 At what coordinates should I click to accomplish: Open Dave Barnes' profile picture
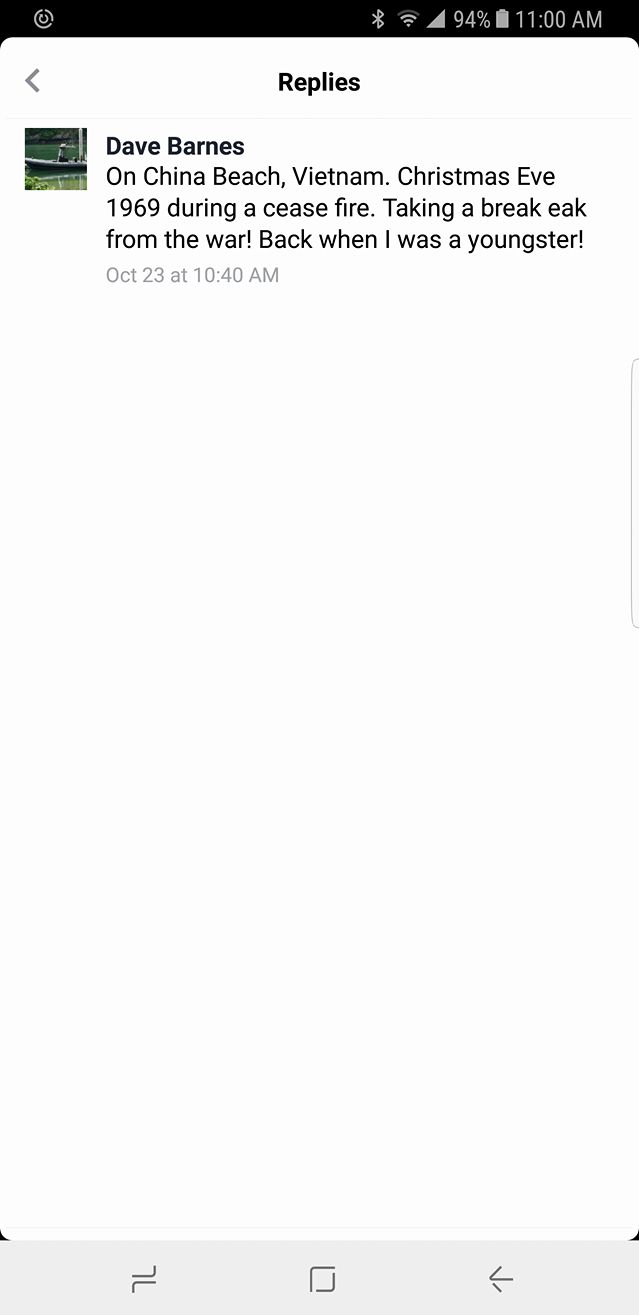pos(56,159)
